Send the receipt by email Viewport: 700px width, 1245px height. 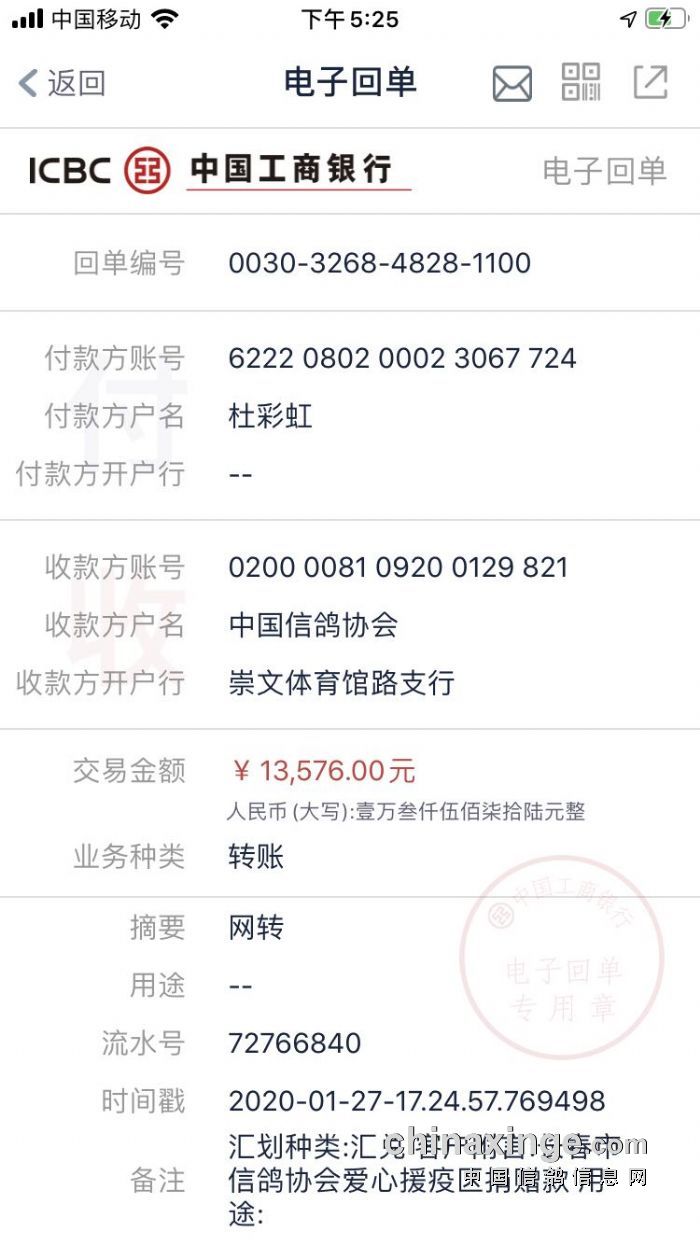512,84
